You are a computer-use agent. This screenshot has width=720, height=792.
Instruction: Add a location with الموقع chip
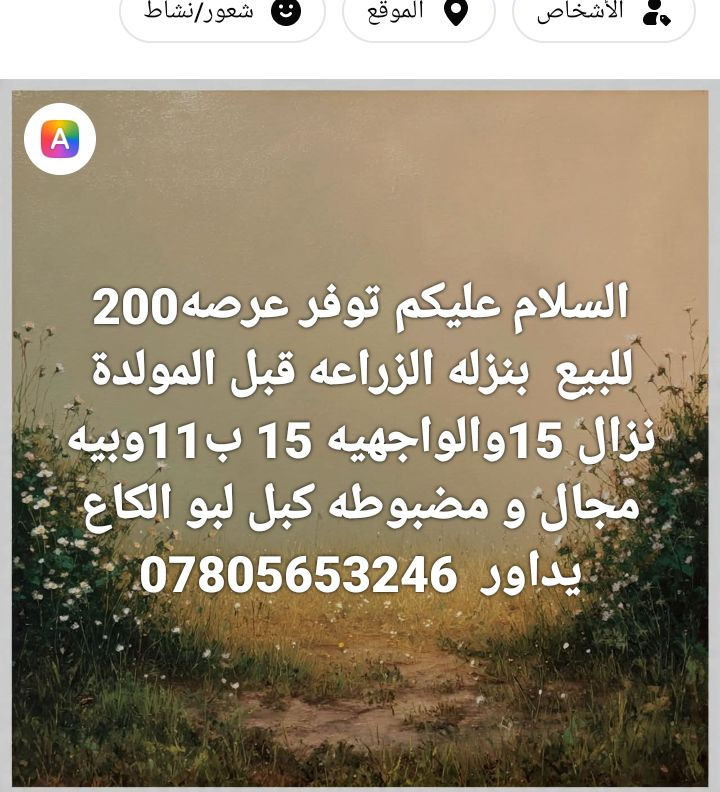(x=419, y=14)
